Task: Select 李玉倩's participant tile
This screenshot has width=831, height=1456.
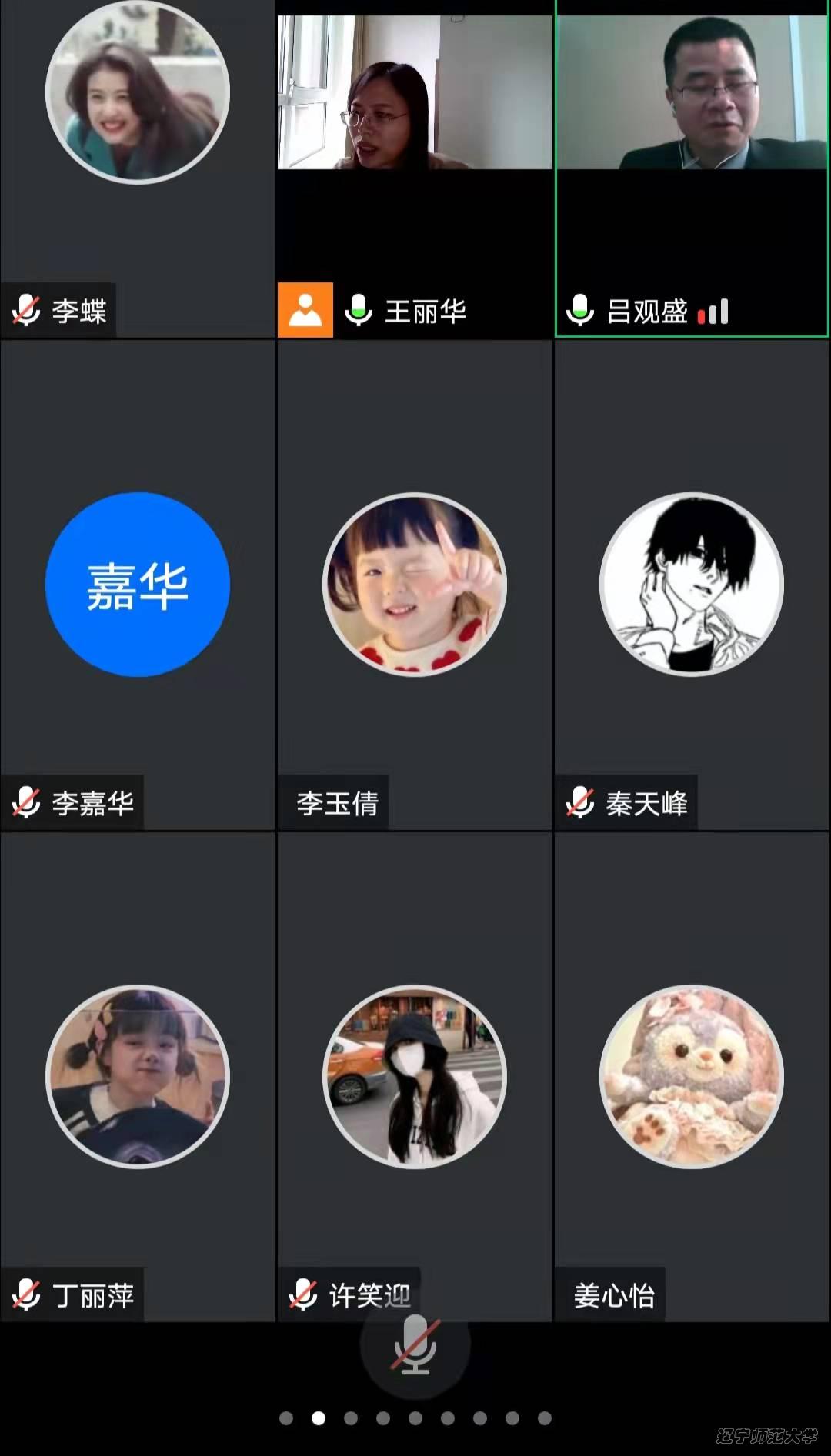Action: pos(415,585)
